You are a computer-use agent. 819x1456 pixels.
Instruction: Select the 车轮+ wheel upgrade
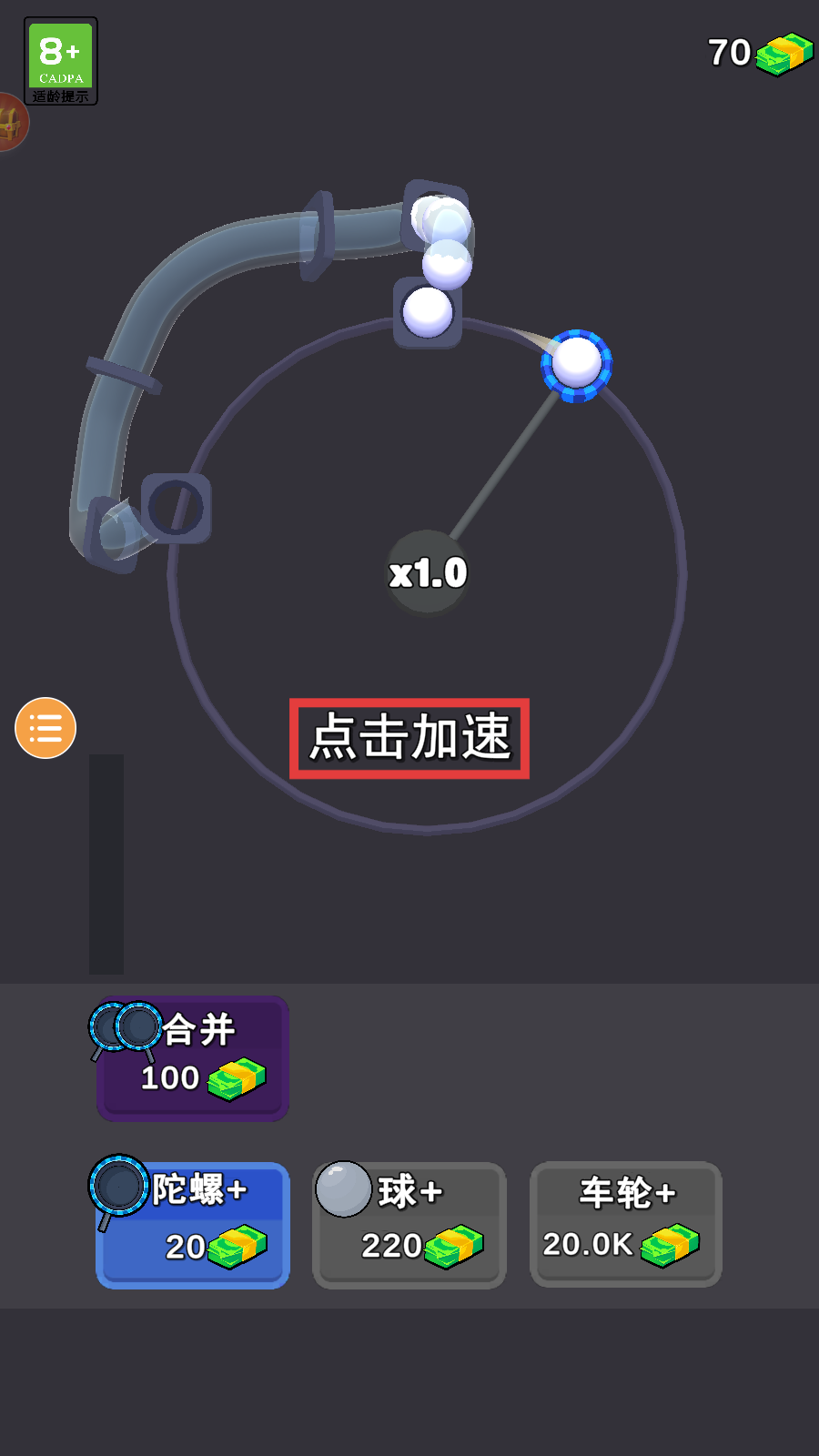[626, 1225]
